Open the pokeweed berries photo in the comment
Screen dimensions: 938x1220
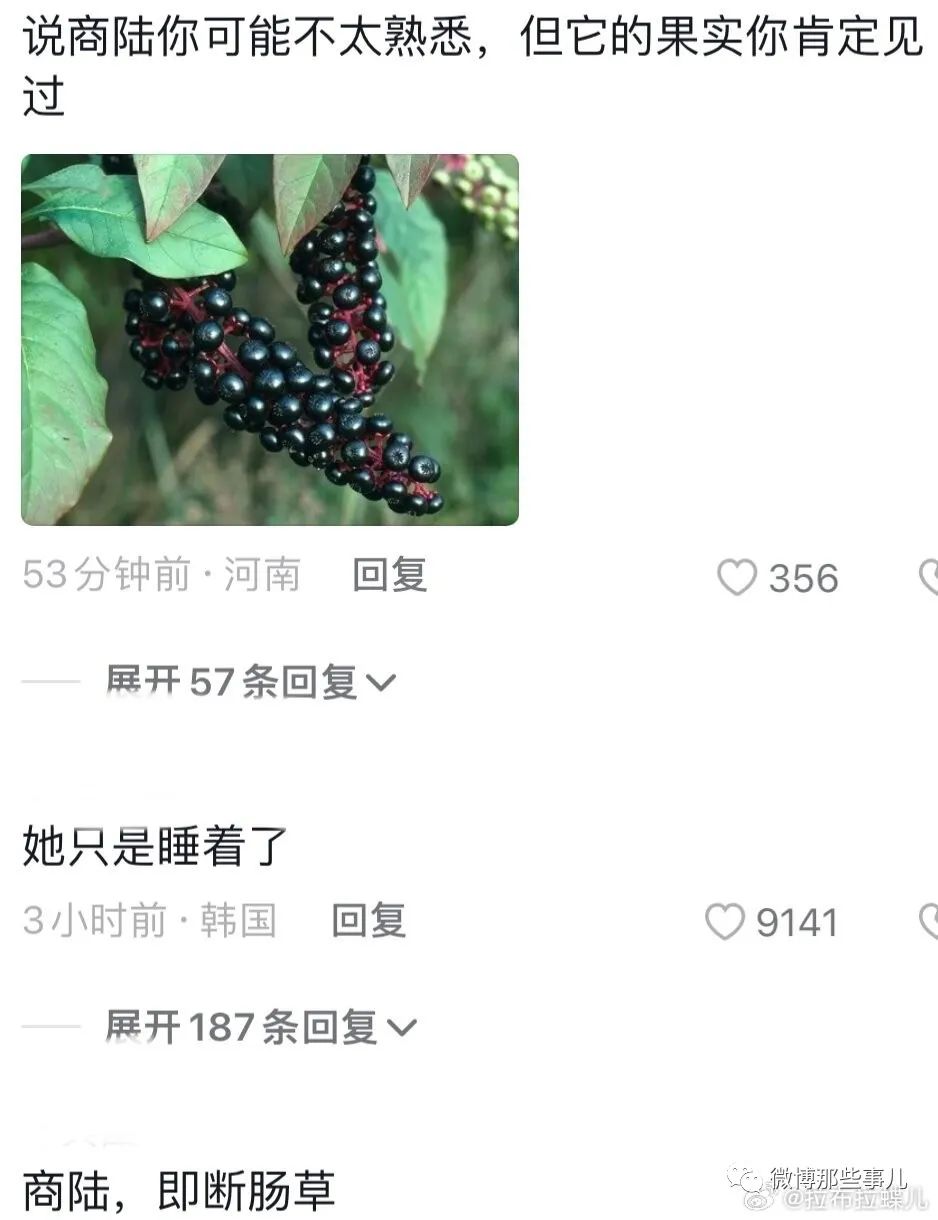[x=269, y=339]
